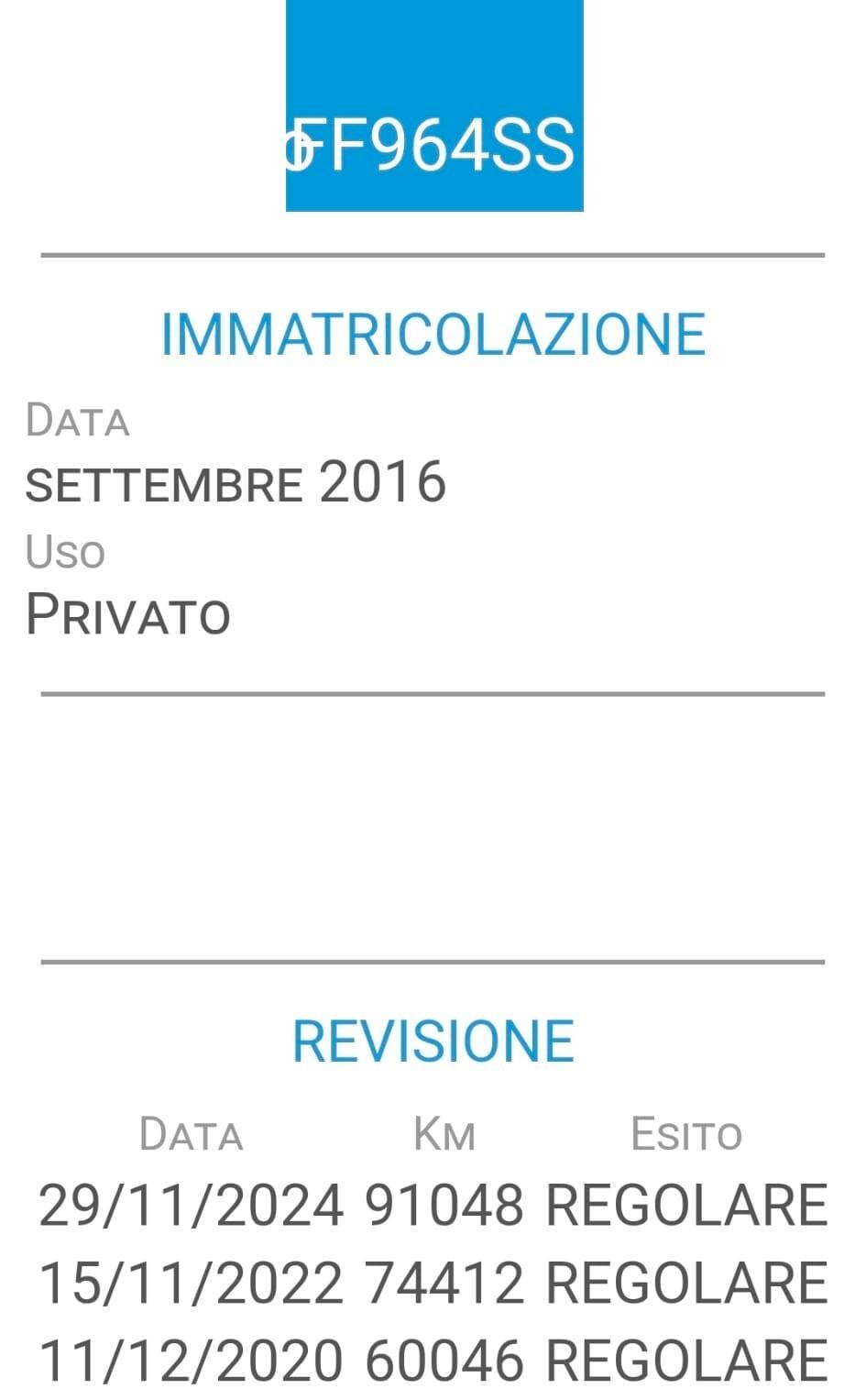The height and width of the screenshot is (1400, 866).
Task: Open the REVISIONE section header
Action: [433, 1040]
